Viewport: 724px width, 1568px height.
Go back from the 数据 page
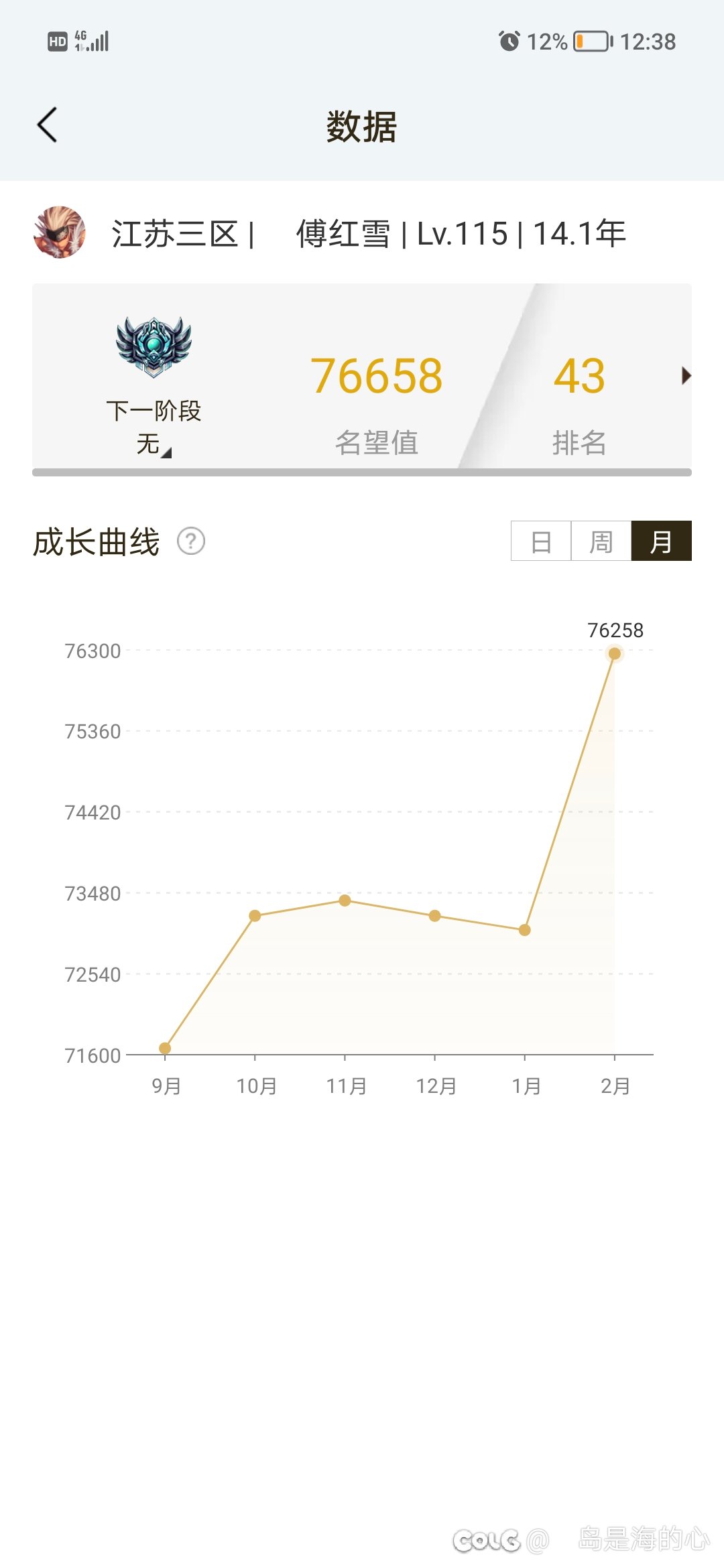[47, 125]
